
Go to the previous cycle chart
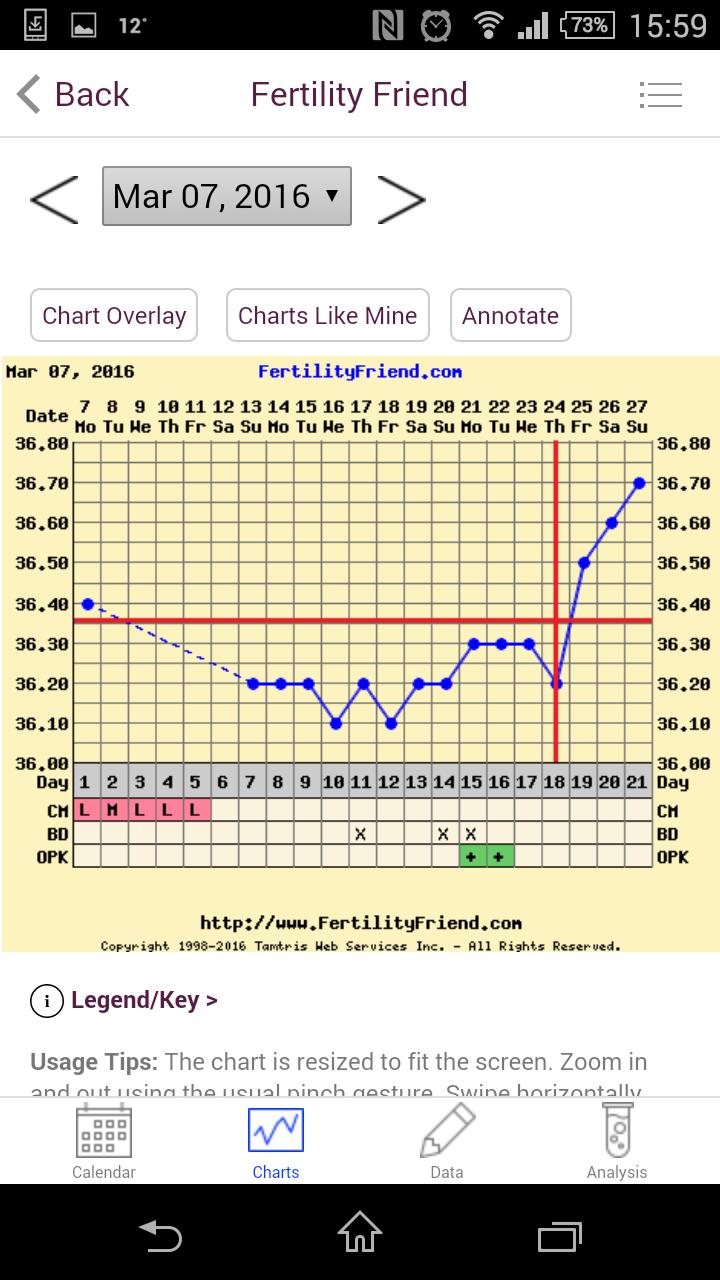pyautogui.click(x=54, y=197)
